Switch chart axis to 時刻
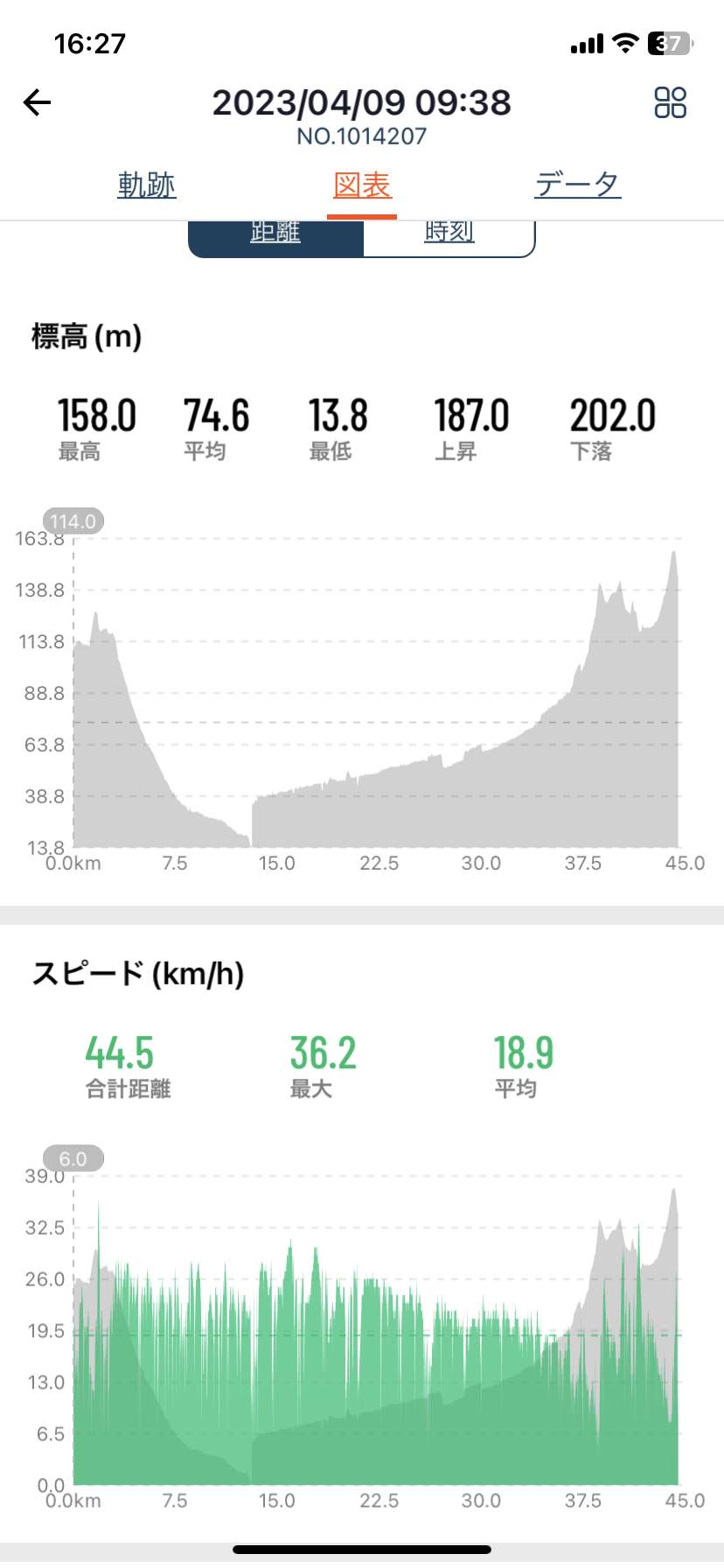724x1568 pixels. (x=449, y=234)
